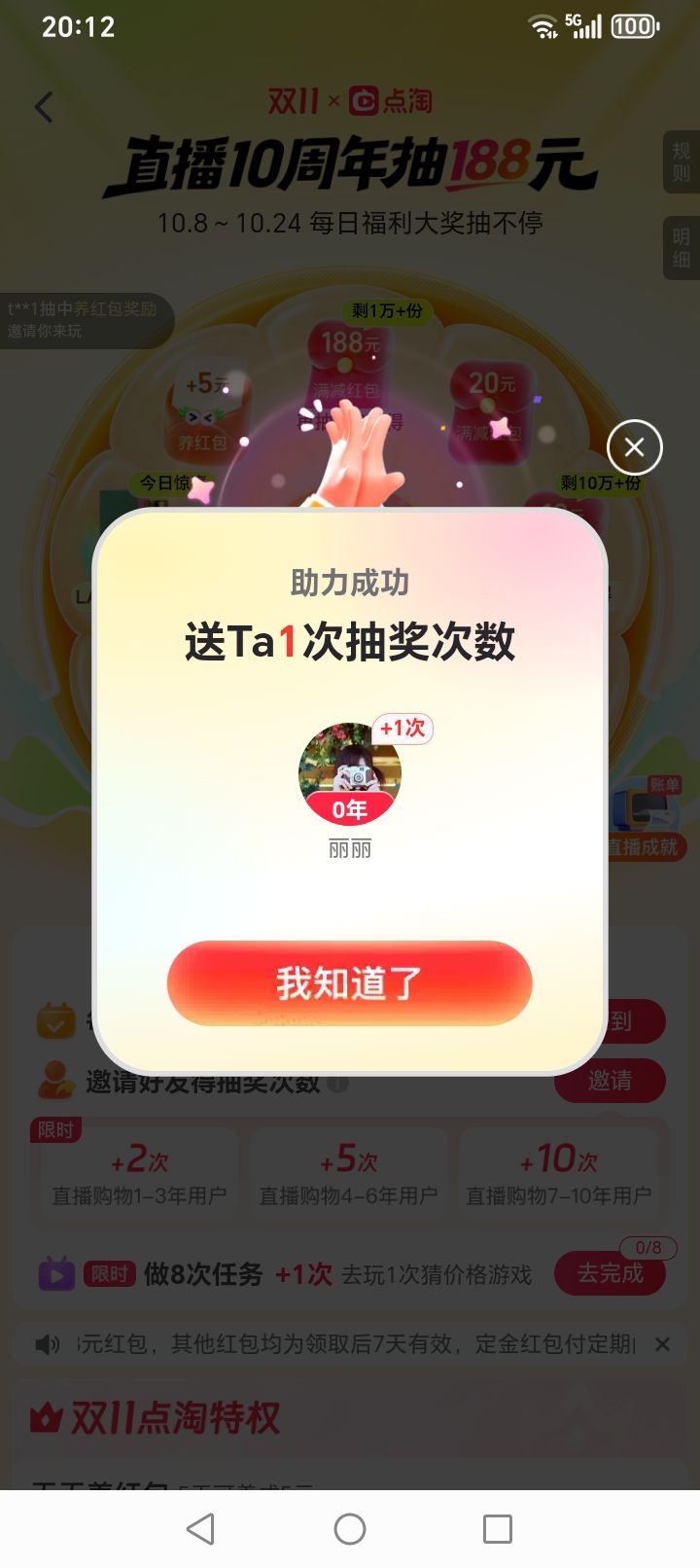Tap 去完成 for the 8-task mission
The height and width of the screenshot is (1568, 700).
coord(610,1273)
